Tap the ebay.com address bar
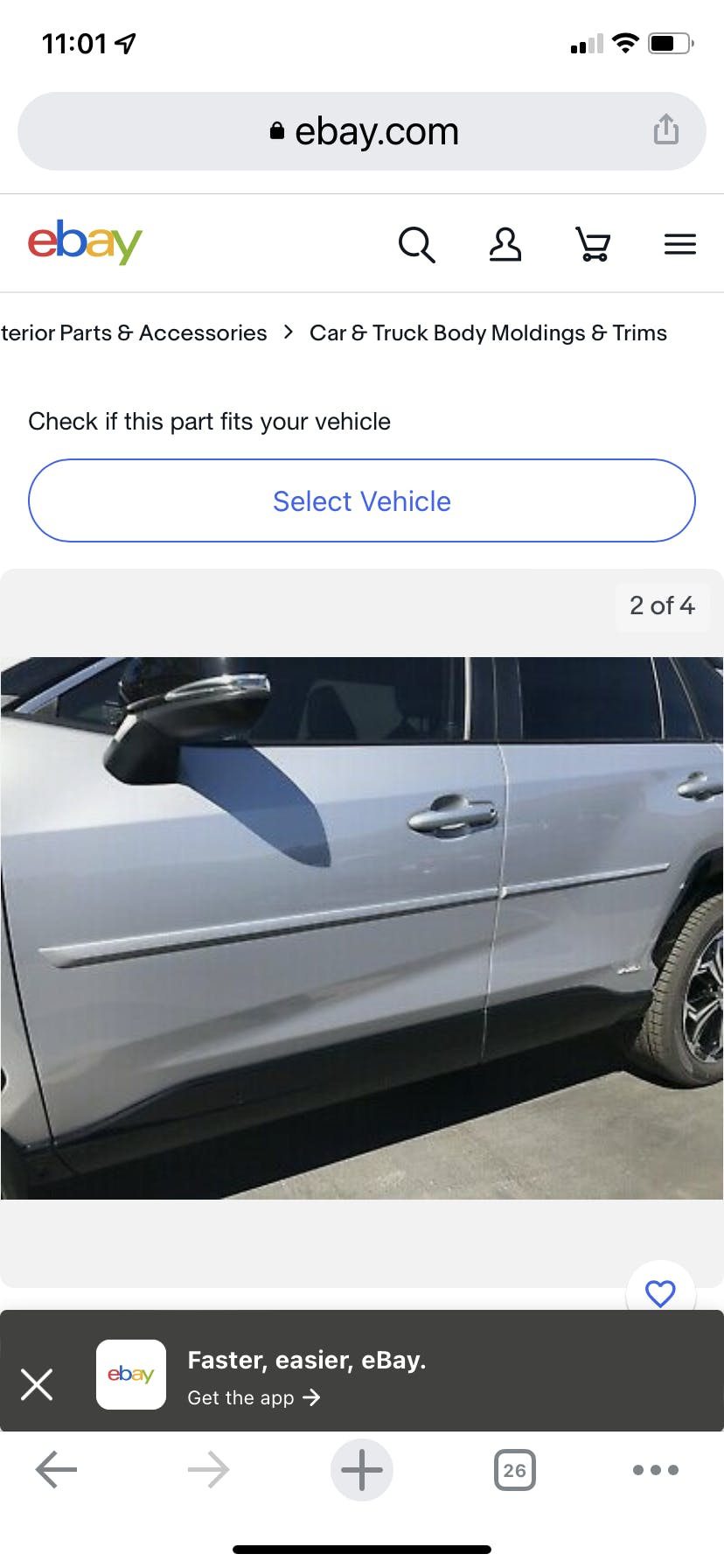The image size is (724, 1568). tap(362, 131)
